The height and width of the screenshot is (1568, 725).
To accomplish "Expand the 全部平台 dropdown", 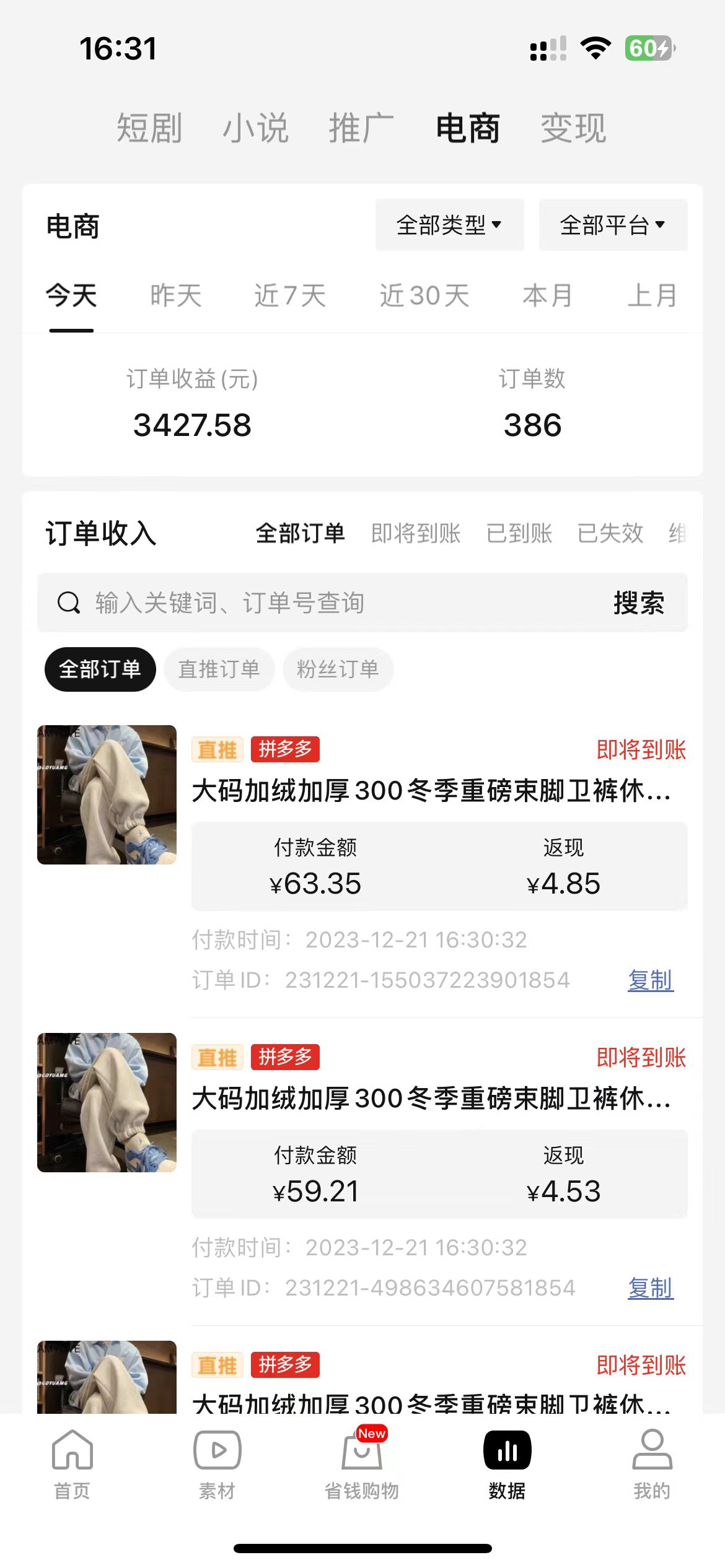I will (612, 225).
